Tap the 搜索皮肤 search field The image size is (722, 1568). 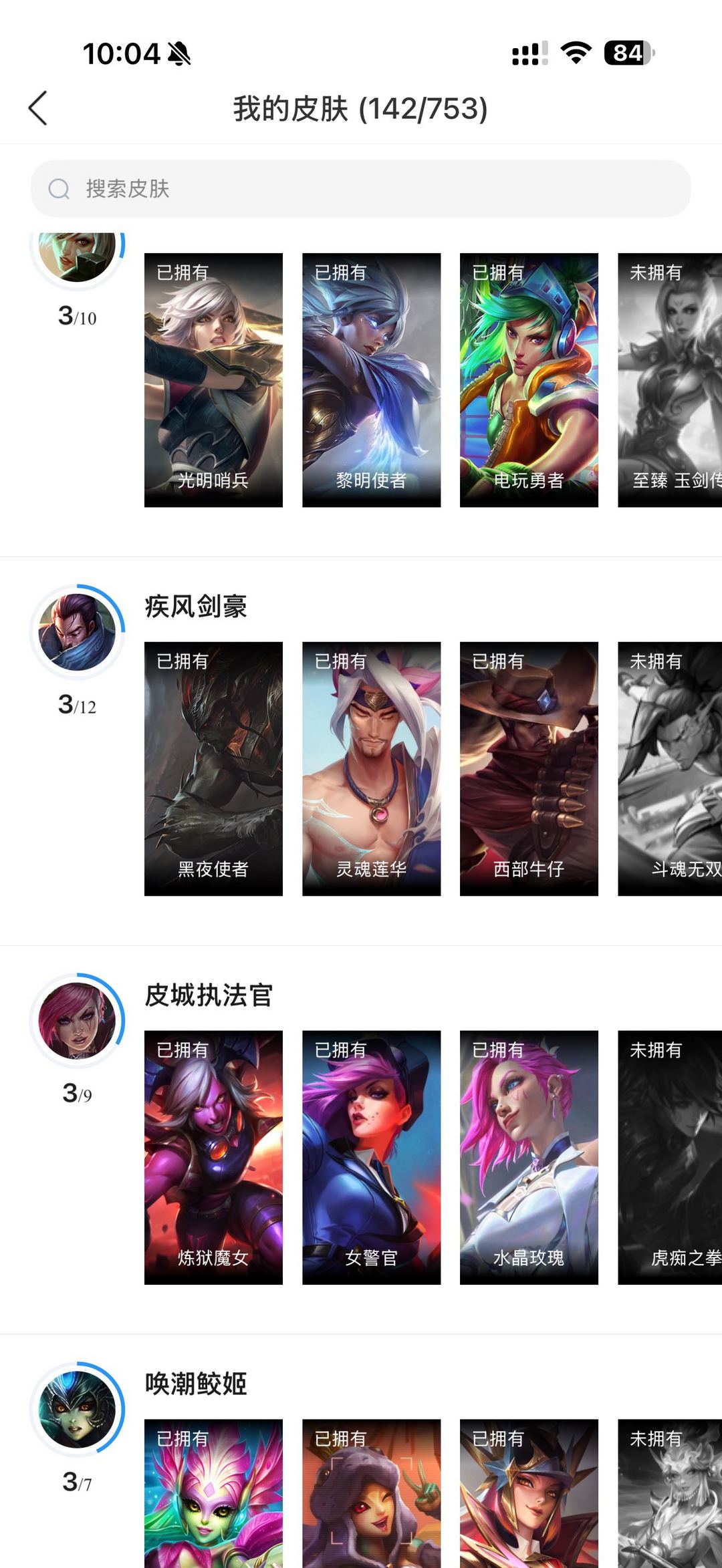[x=361, y=188]
